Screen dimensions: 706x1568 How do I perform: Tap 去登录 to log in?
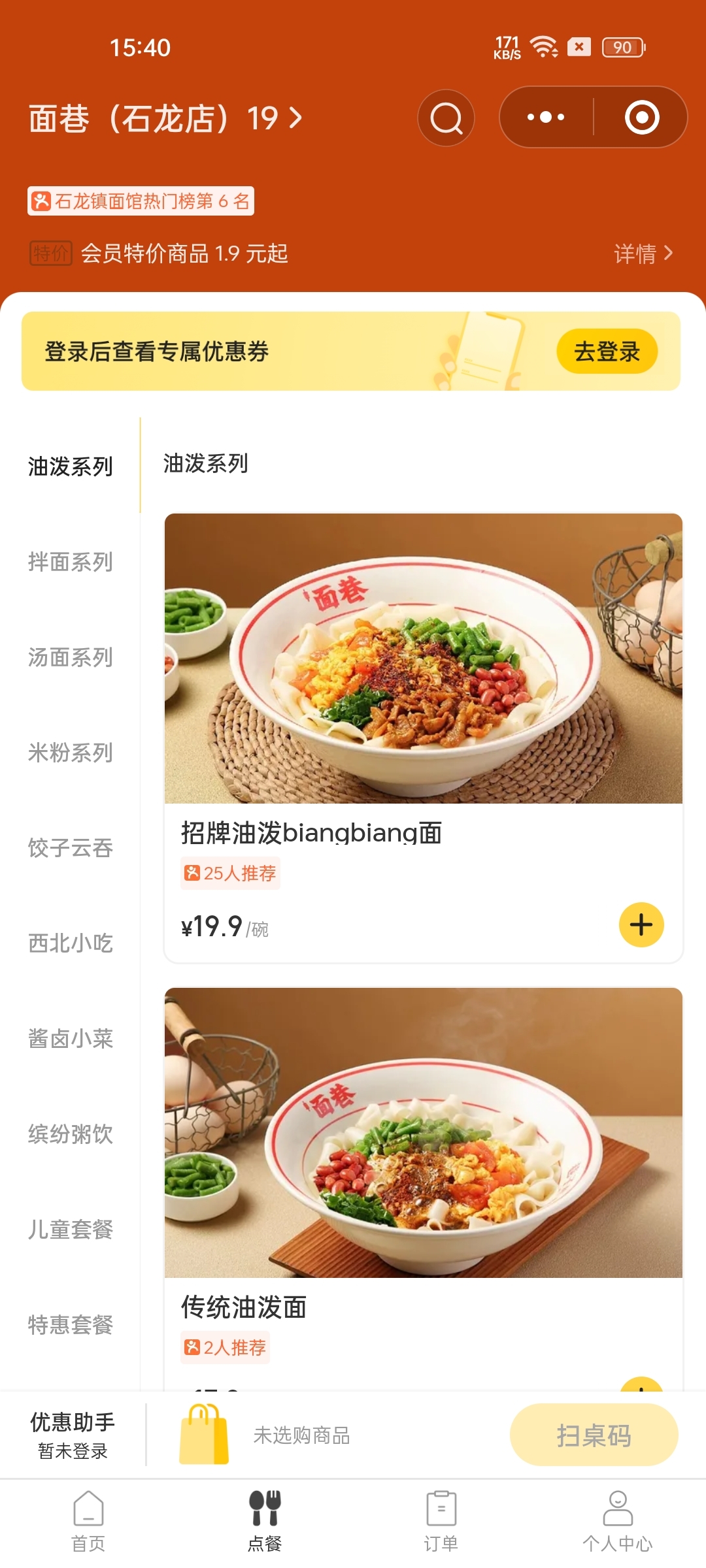607,351
